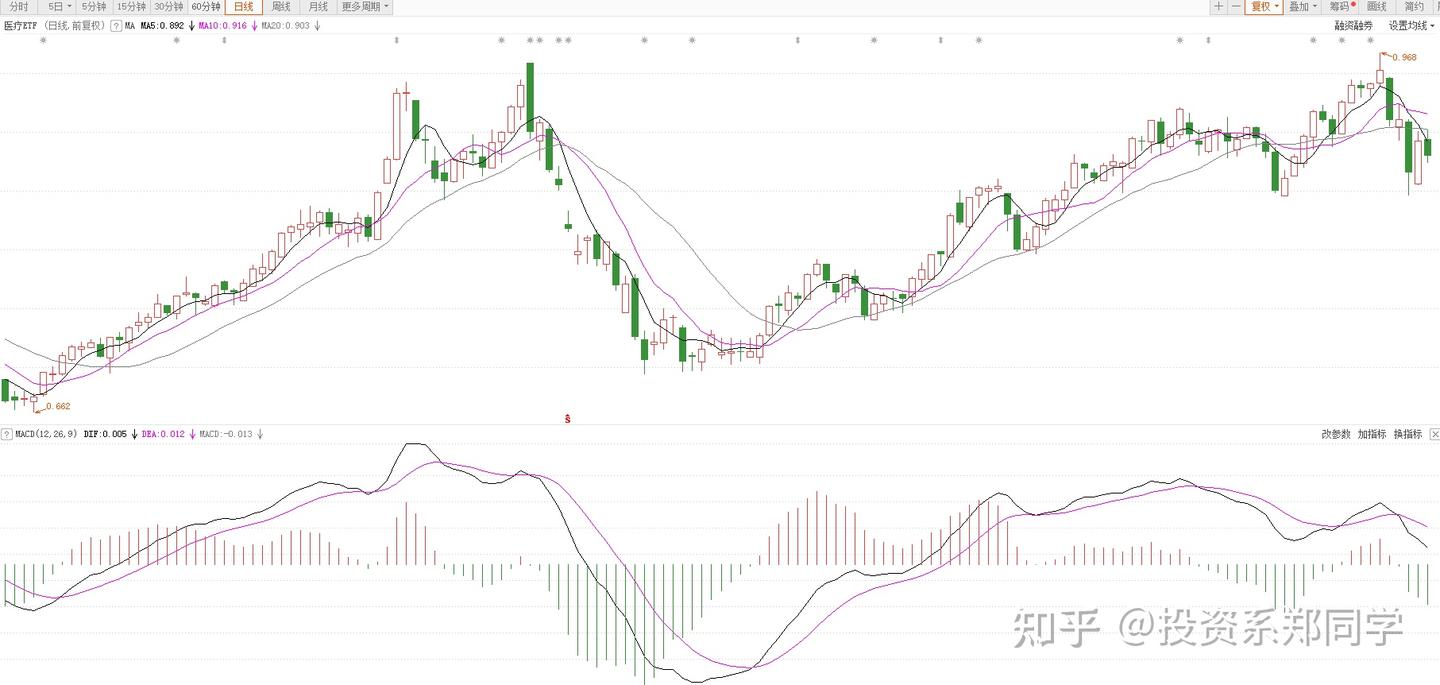The height and width of the screenshot is (685, 1440).
Task: Activate the 画线 drawing tool
Action: 1376,6
